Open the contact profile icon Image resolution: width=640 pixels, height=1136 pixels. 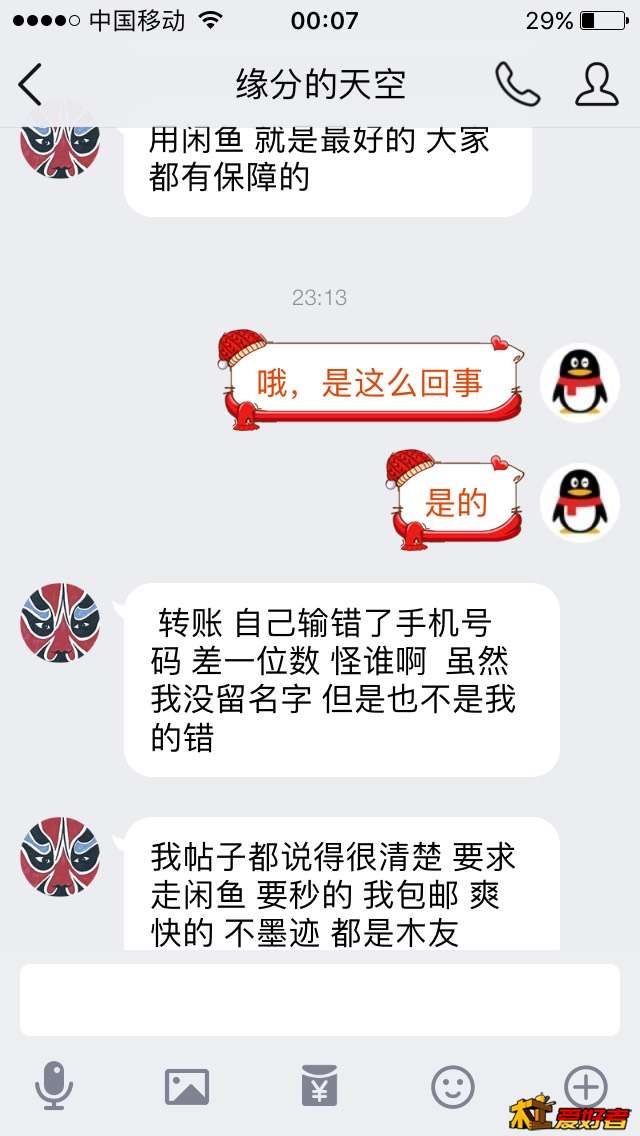click(596, 85)
